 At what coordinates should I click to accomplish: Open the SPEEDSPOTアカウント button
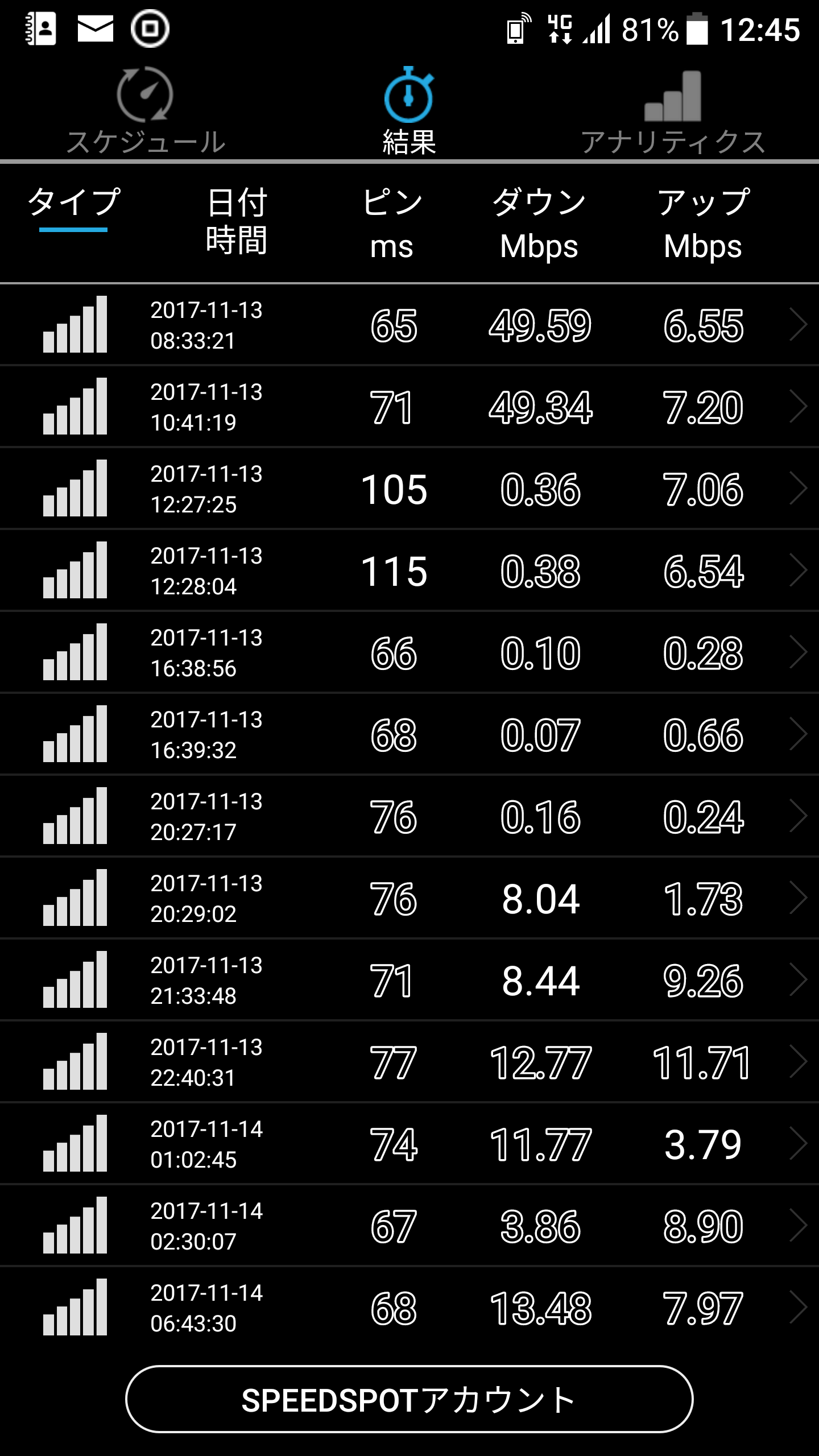click(x=409, y=1399)
